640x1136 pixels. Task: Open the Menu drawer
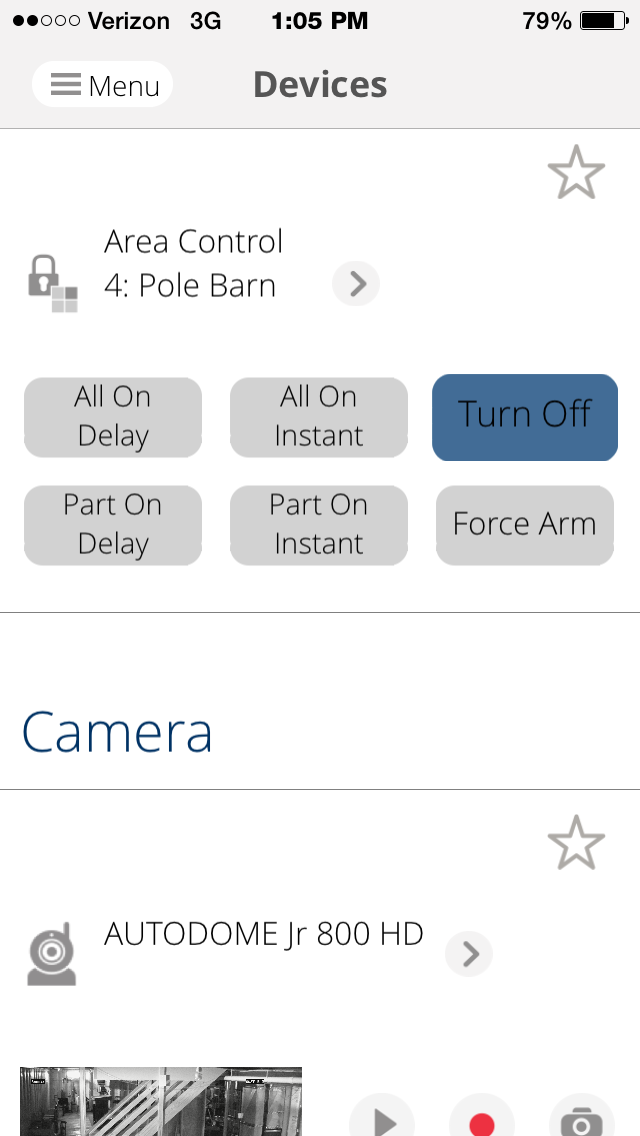pos(102,85)
